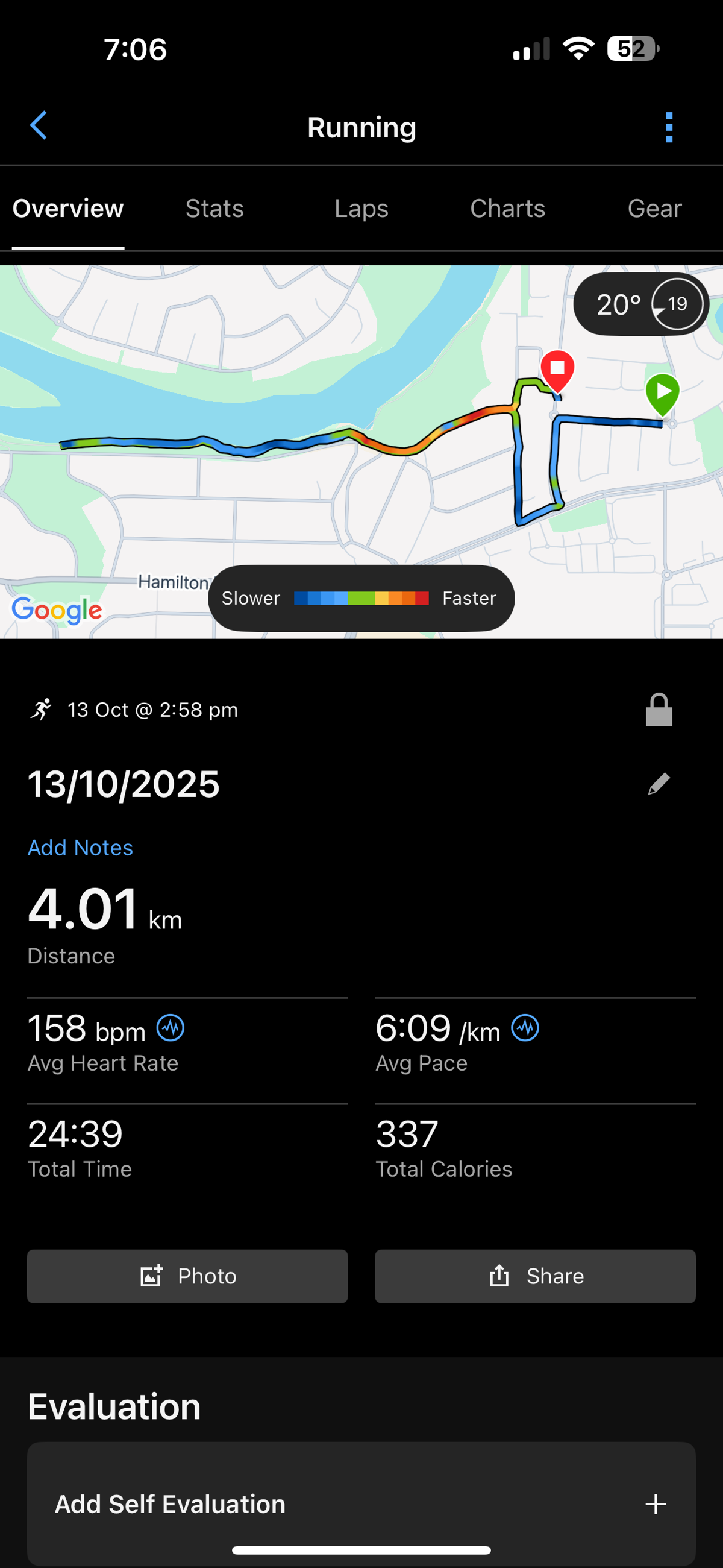
Task: Switch to the Laps tab
Action: click(x=361, y=209)
